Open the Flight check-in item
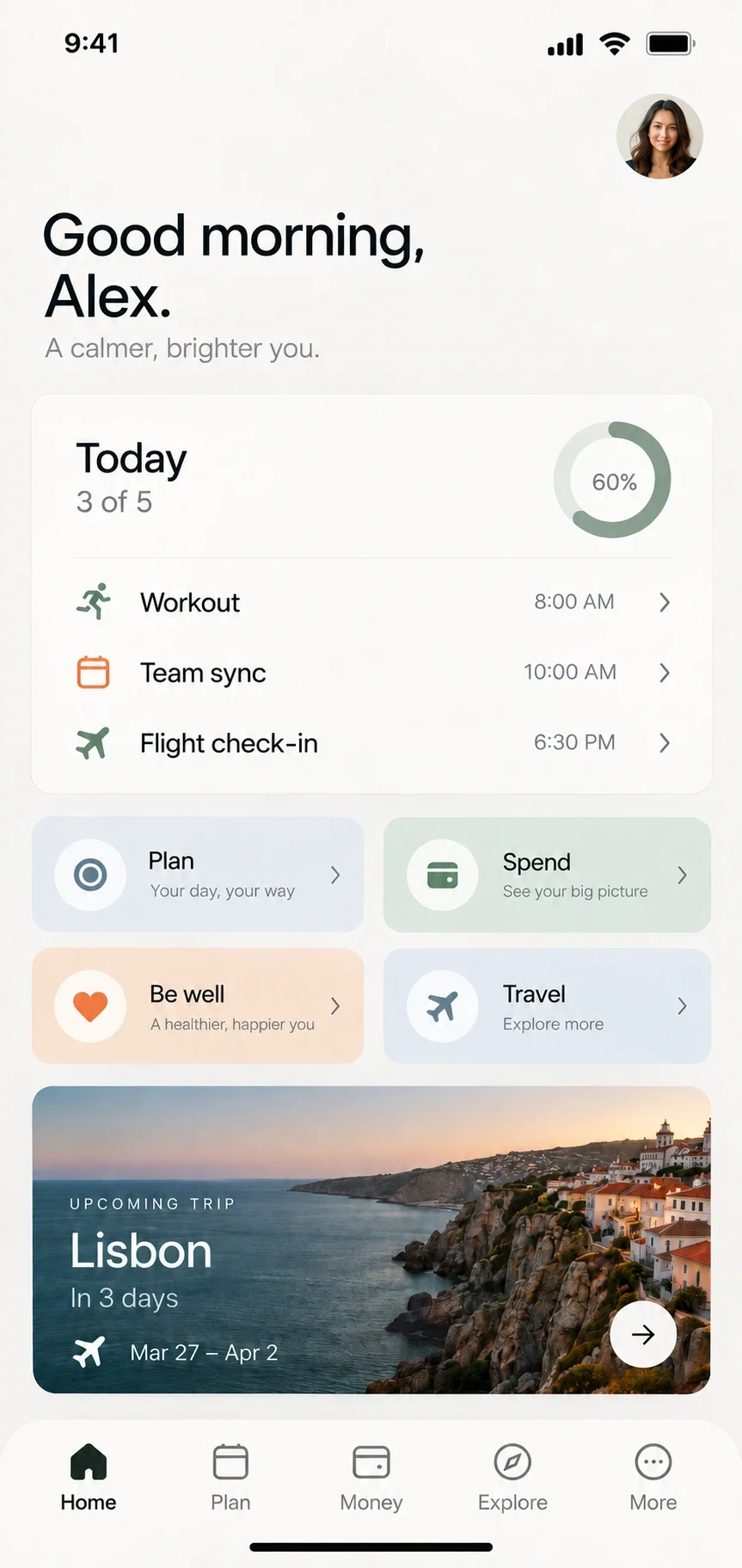This screenshot has width=742, height=1568. click(372, 743)
